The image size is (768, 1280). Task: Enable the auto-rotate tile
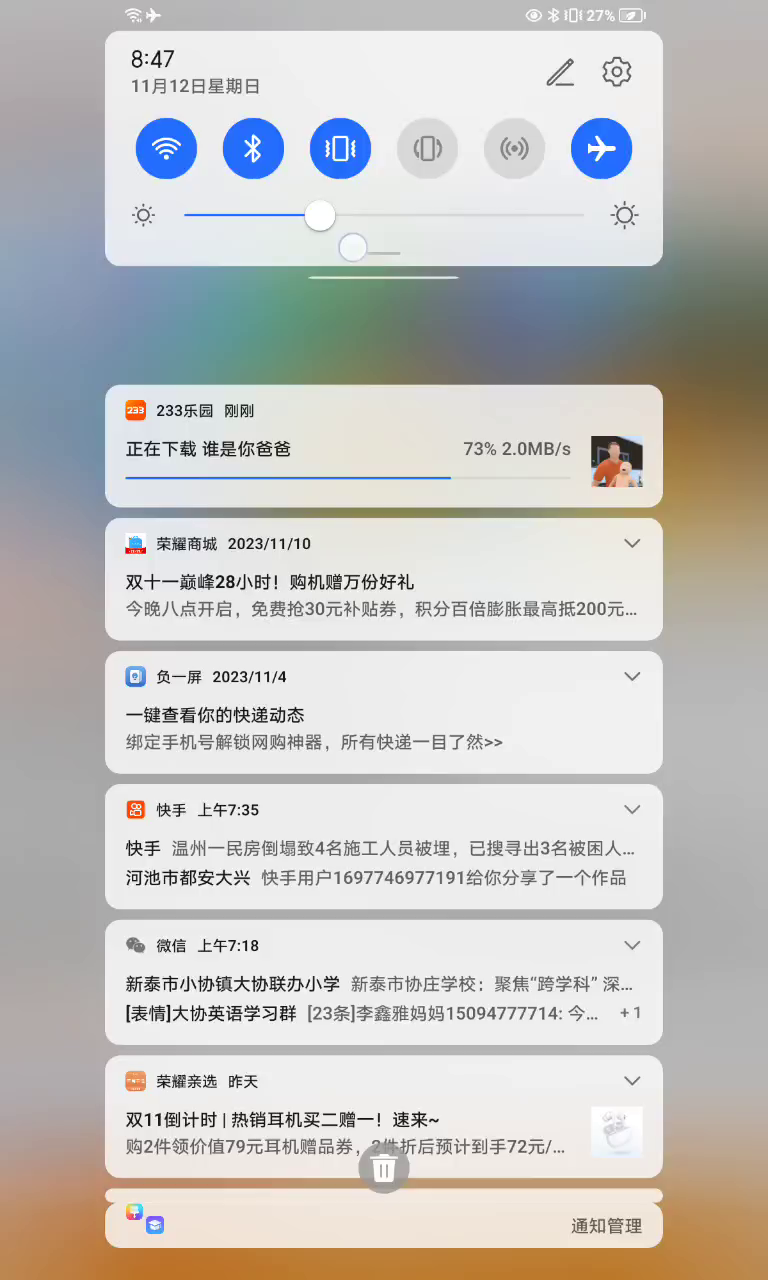click(x=427, y=149)
